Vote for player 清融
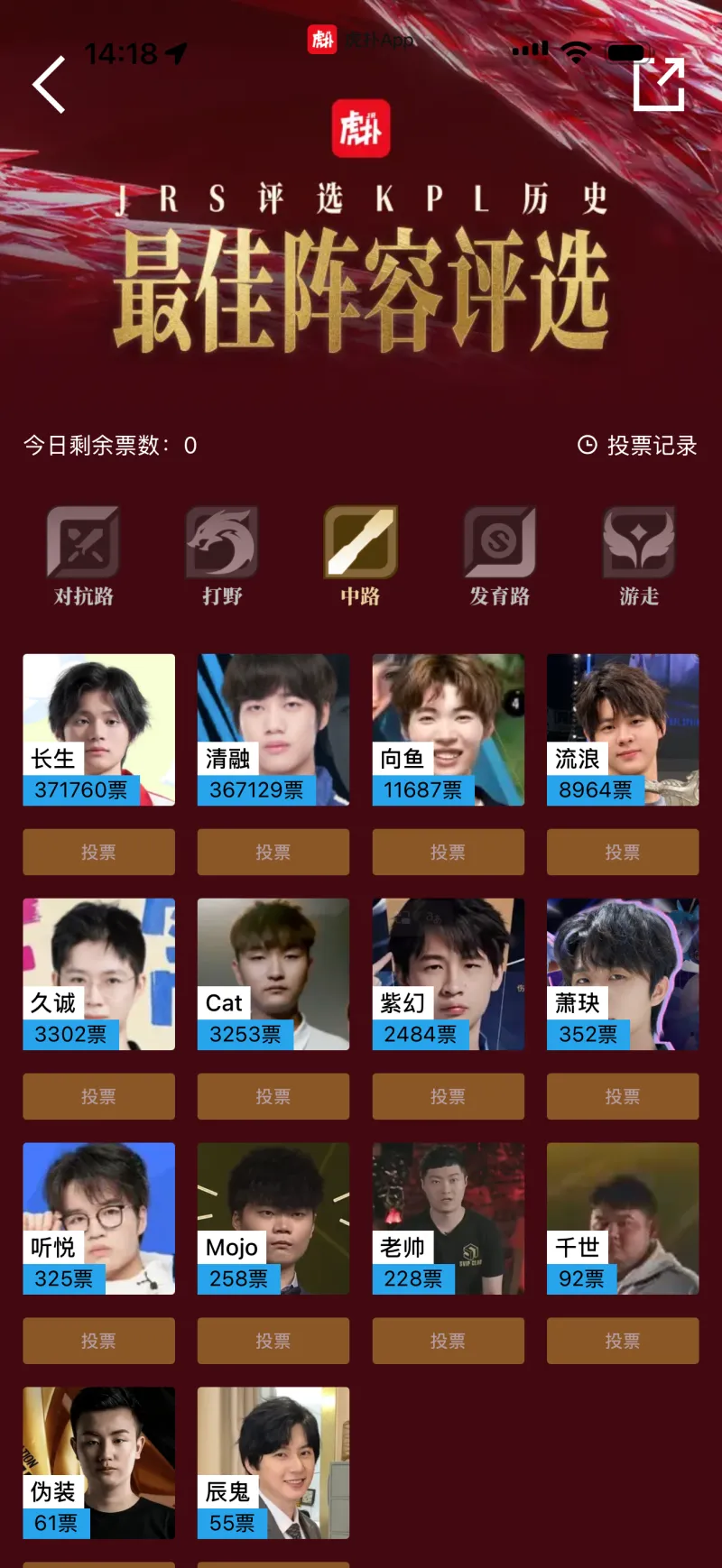The width and height of the screenshot is (722, 1568). [273, 852]
